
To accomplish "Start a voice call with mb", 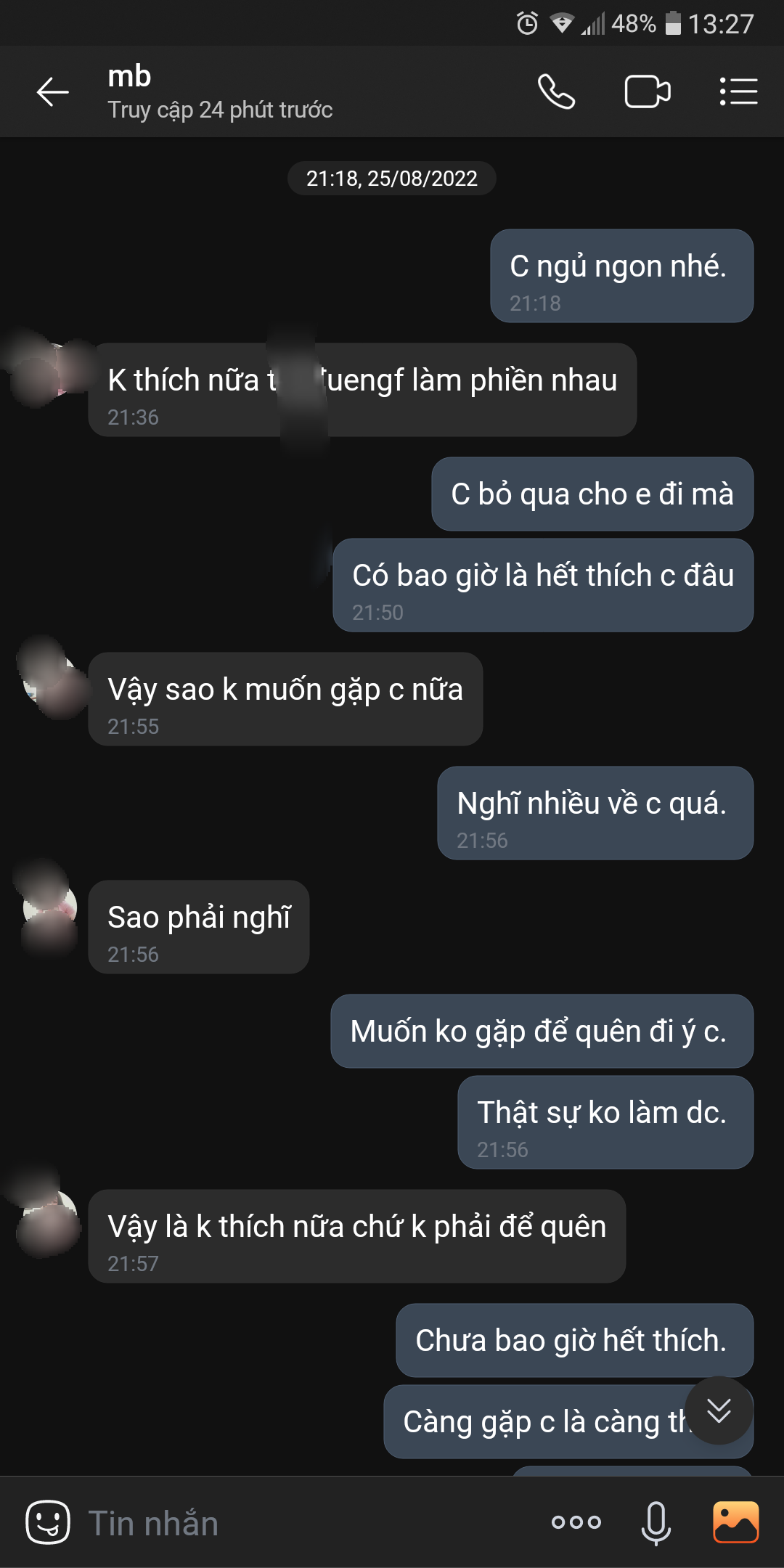I will (556, 92).
